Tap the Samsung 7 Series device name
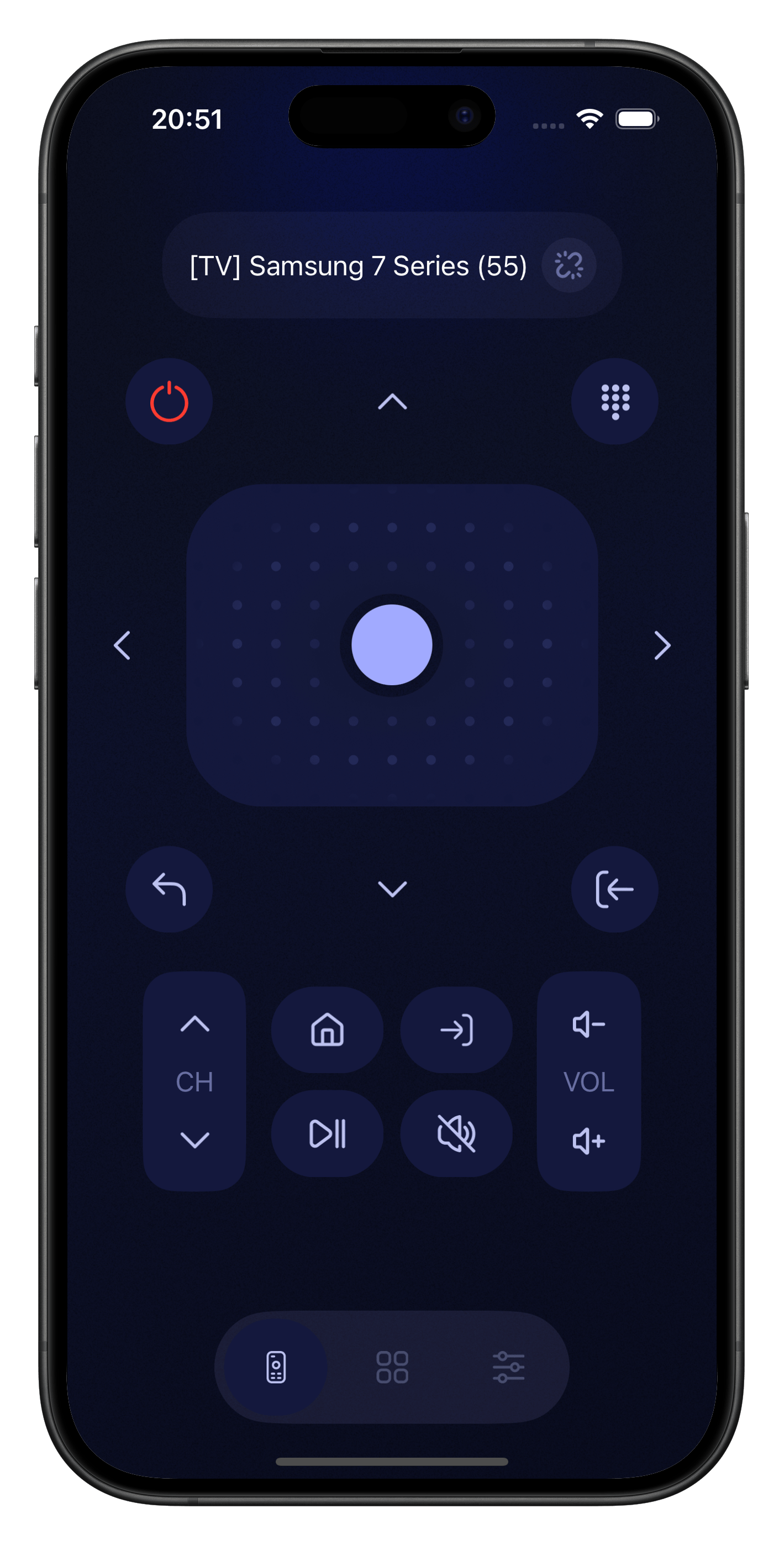 (359, 266)
